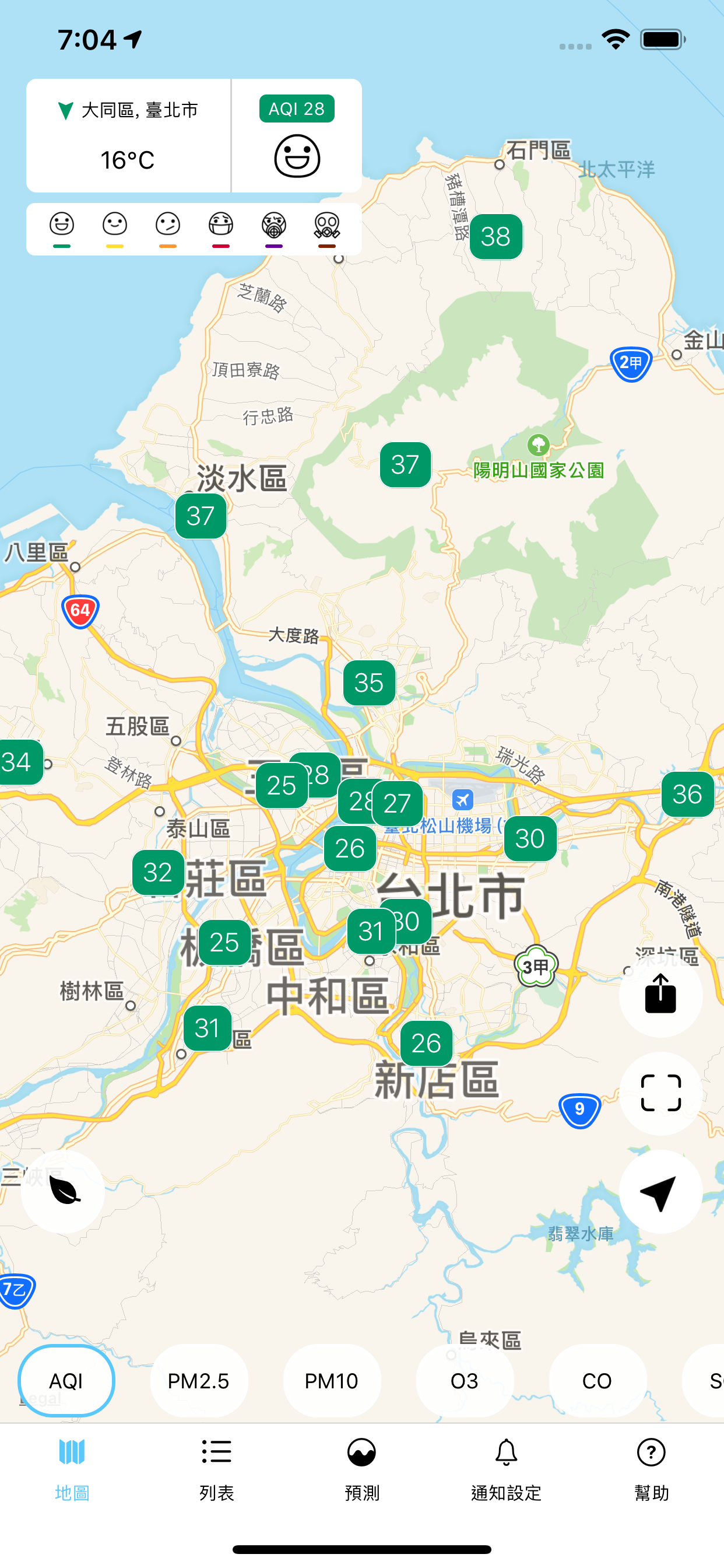Select the PM10 pollutant chip
Viewport: 724px width, 1568px height.
[x=332, y=1381]
